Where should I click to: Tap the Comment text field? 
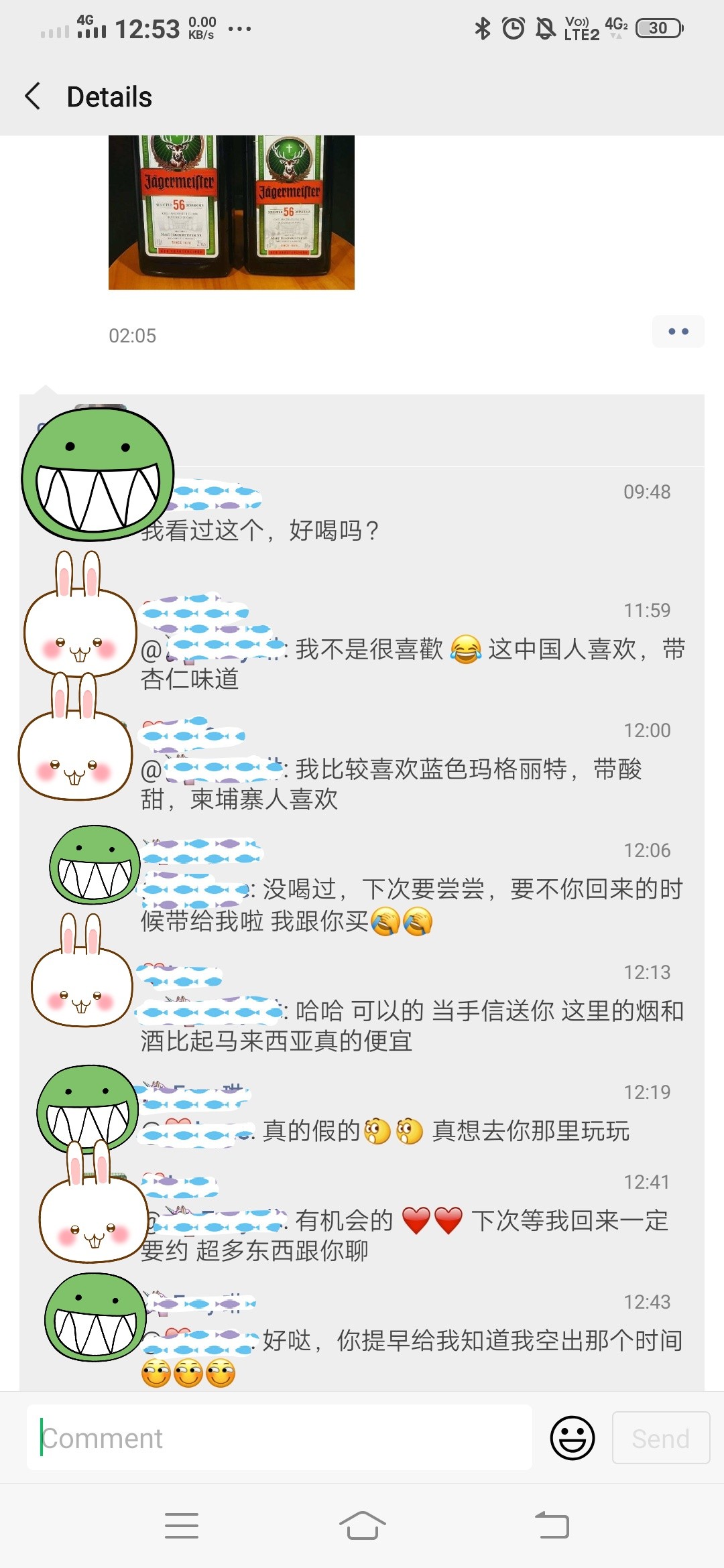[280, 1438]
